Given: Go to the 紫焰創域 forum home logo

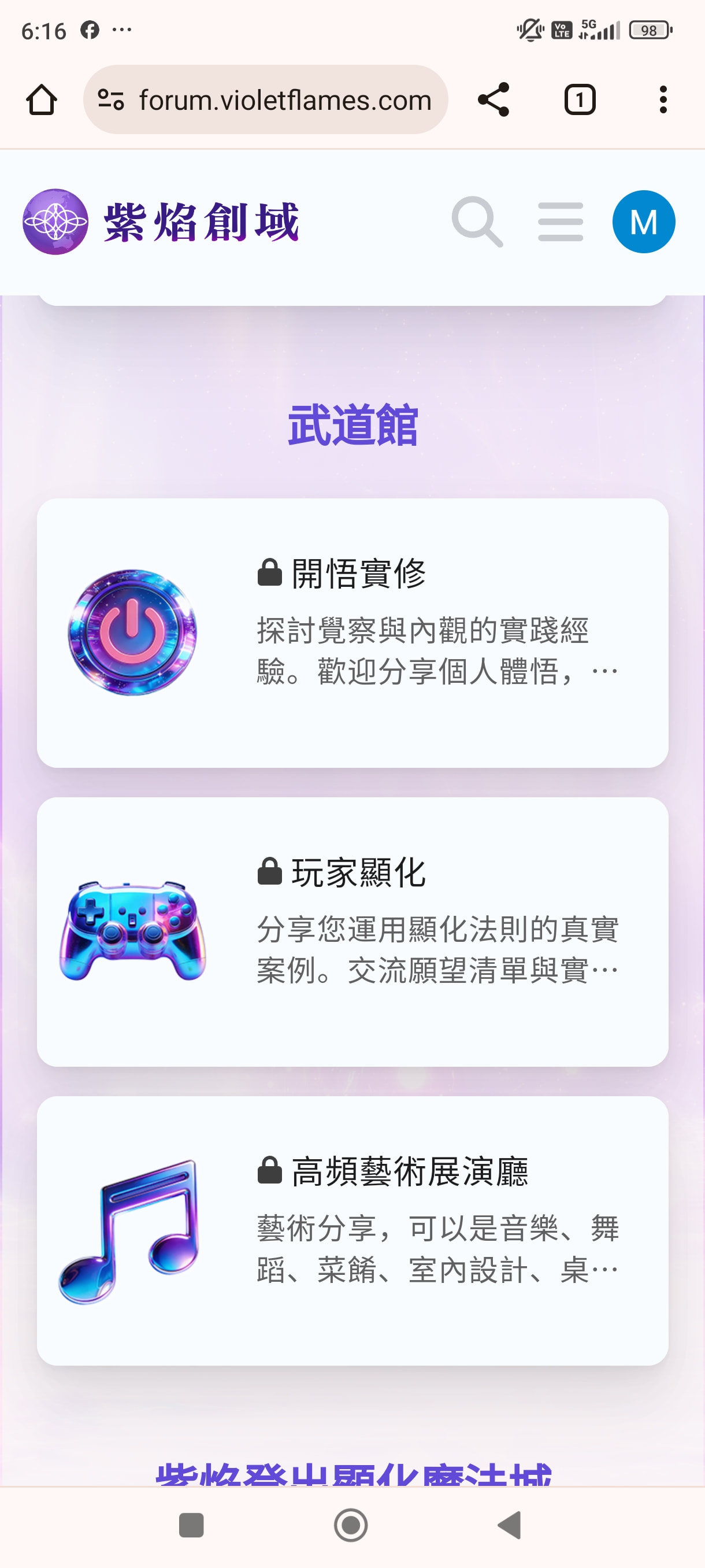Looking at the screenshot, I should coord(161,221).
